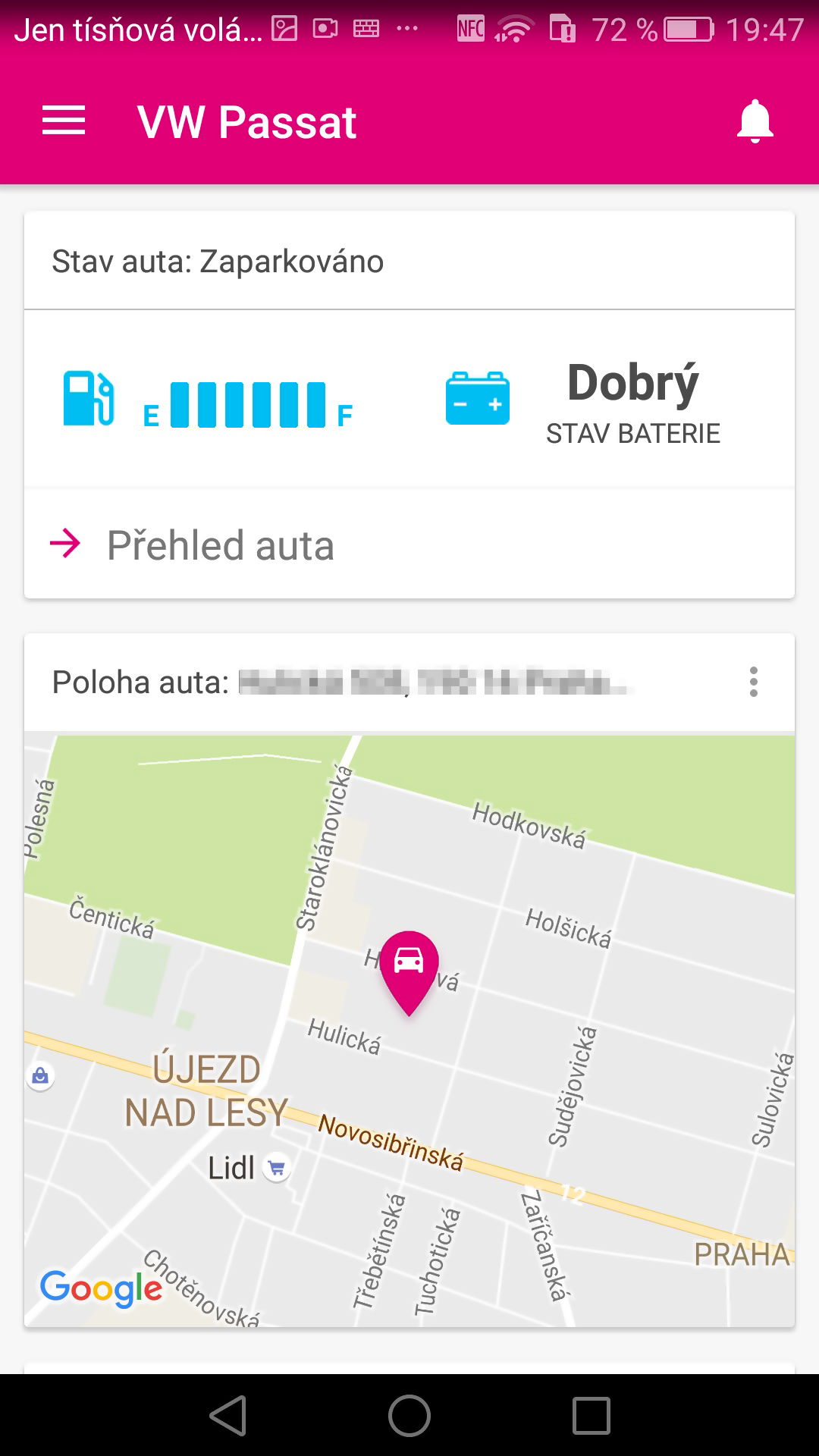
Task: Select the VW Passat title
Action: (247, 120)
